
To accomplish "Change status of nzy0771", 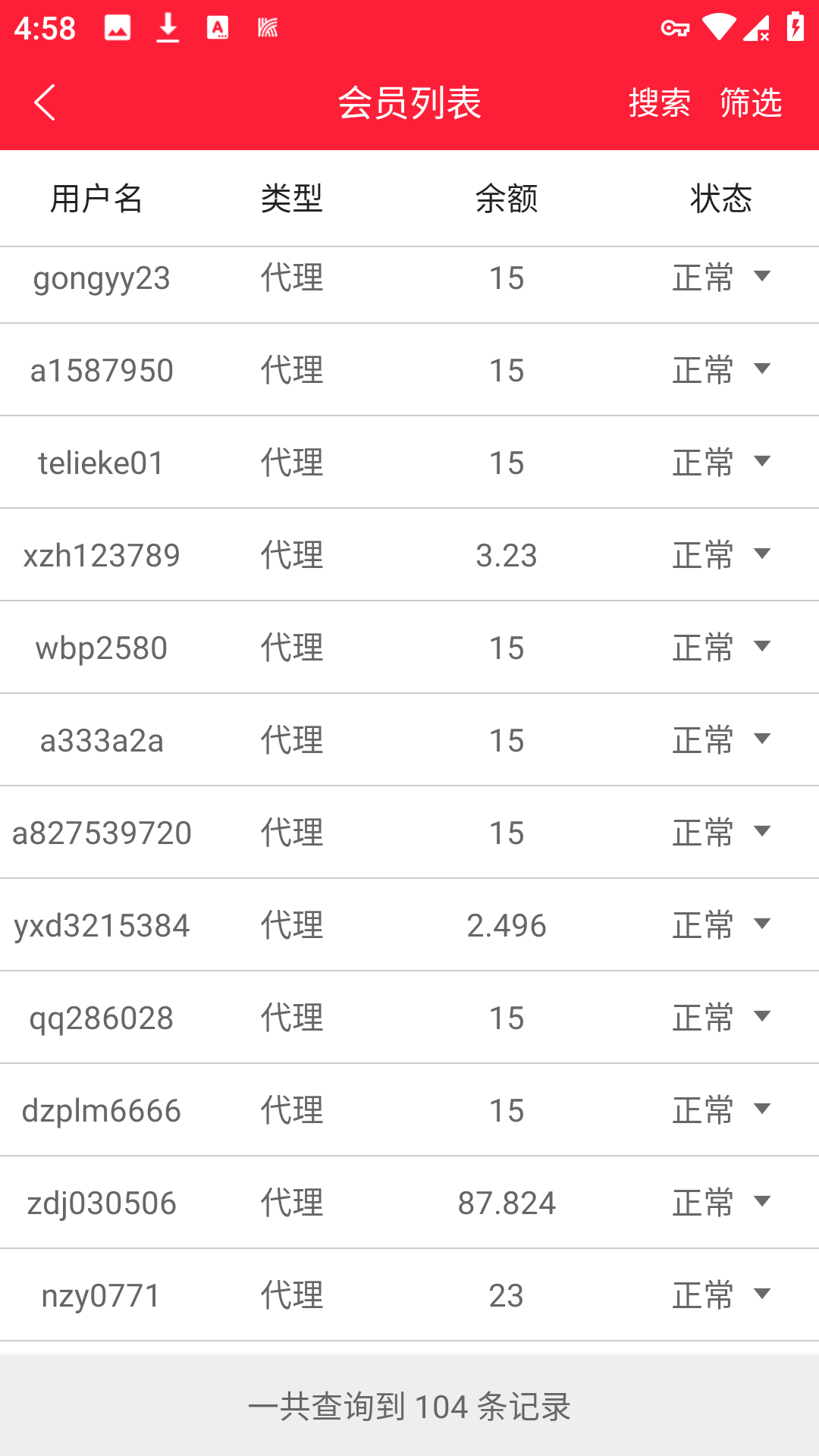I will coord(721,1295).
